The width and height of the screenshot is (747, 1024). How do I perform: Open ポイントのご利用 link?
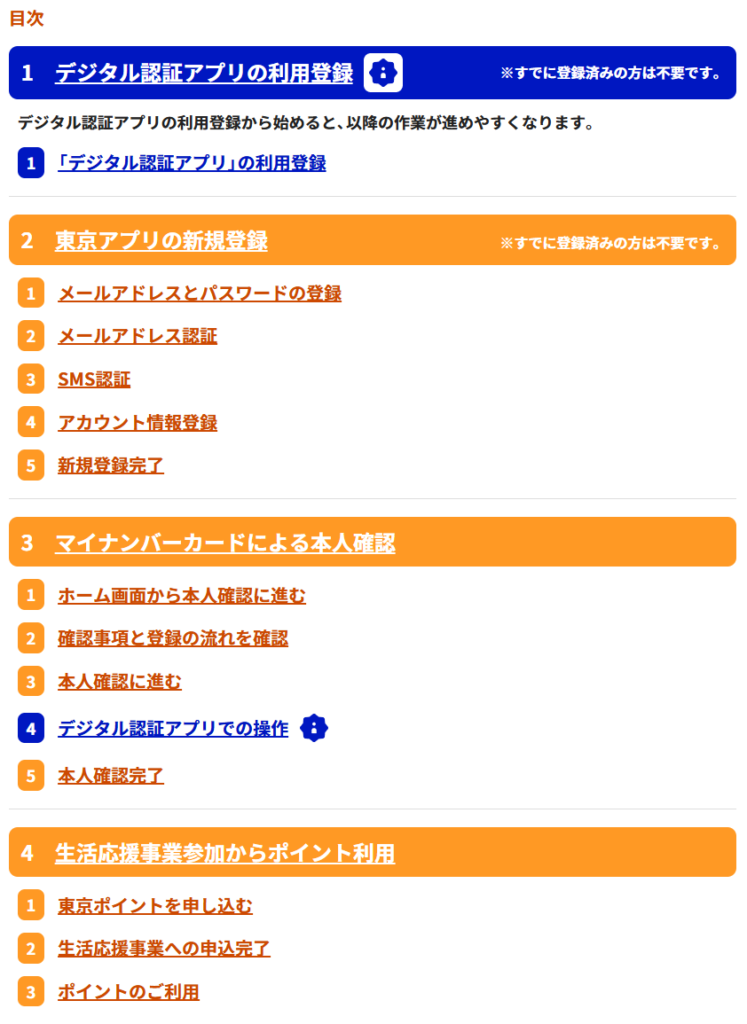[128, 992]
